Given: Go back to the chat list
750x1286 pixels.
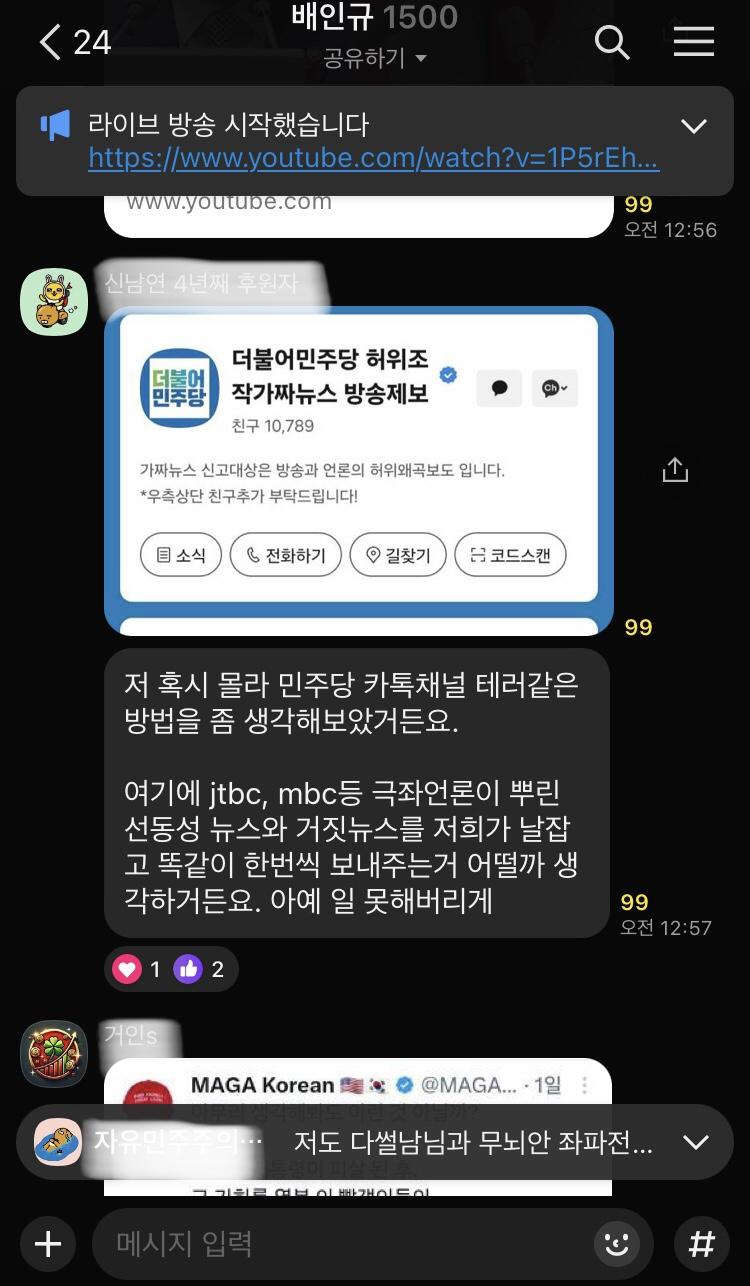Looking at the screenshot, I should [x=50, y=42].
